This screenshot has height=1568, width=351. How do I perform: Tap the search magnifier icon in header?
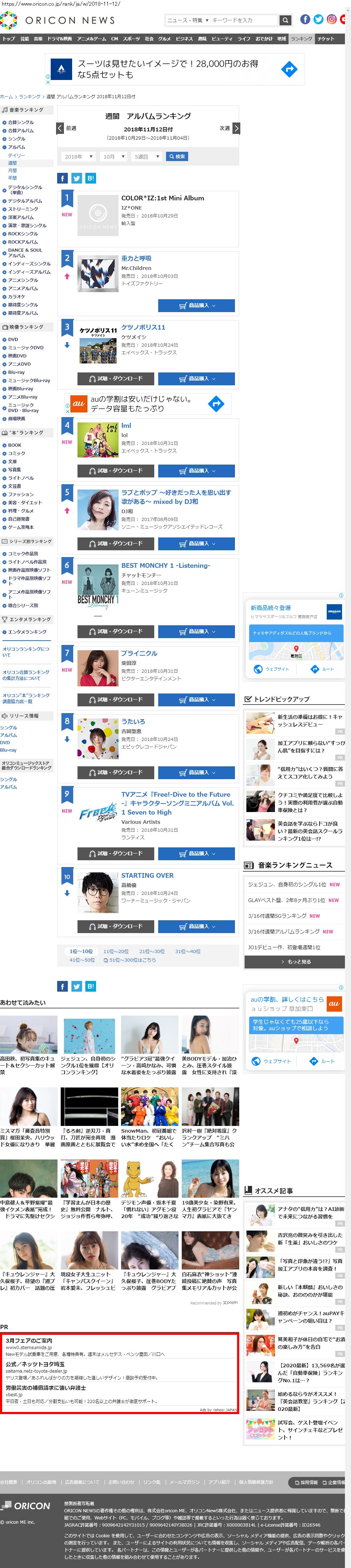coord(285,20)
